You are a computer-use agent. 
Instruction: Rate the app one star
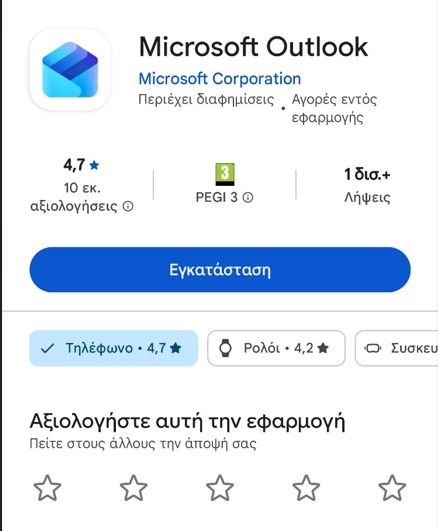[x=47, y=488]
